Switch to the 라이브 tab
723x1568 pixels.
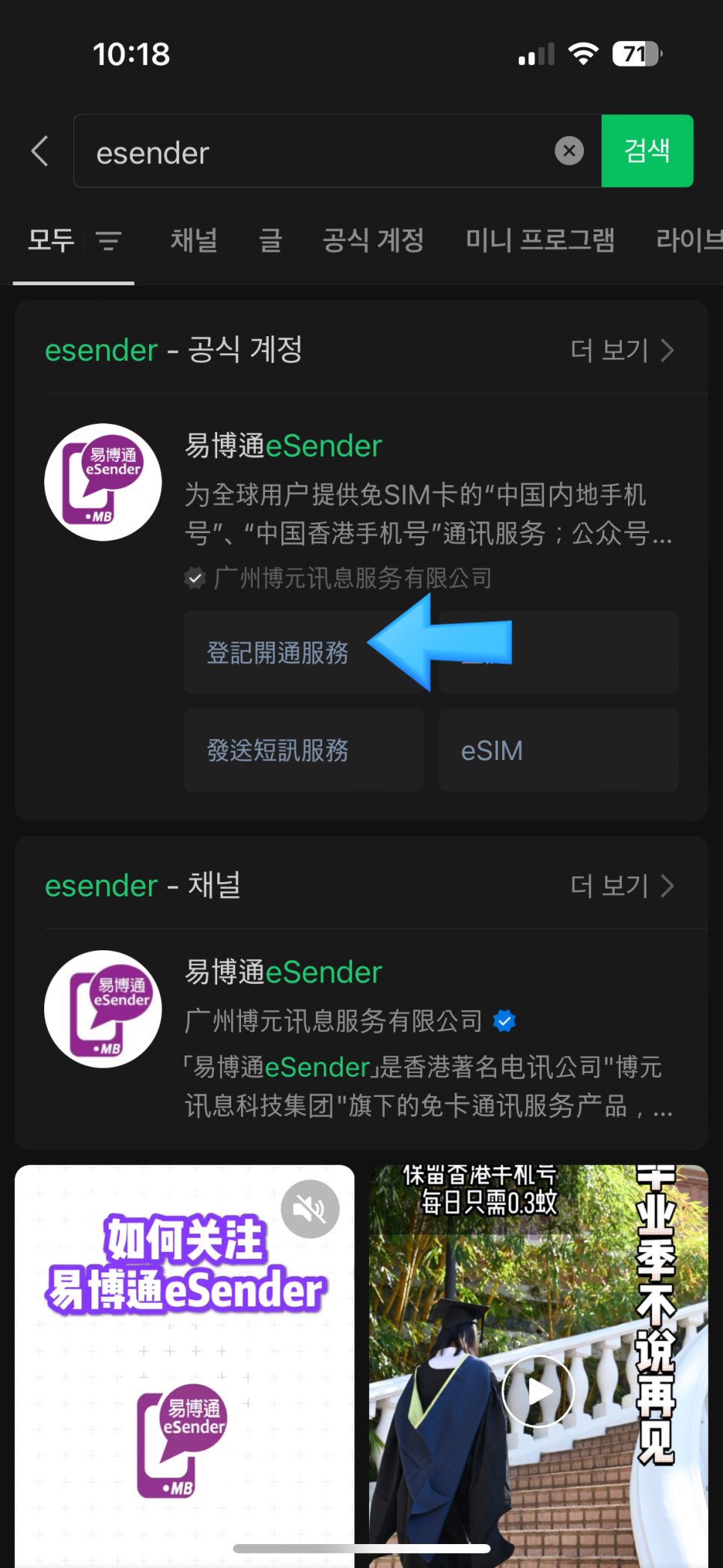689,241
